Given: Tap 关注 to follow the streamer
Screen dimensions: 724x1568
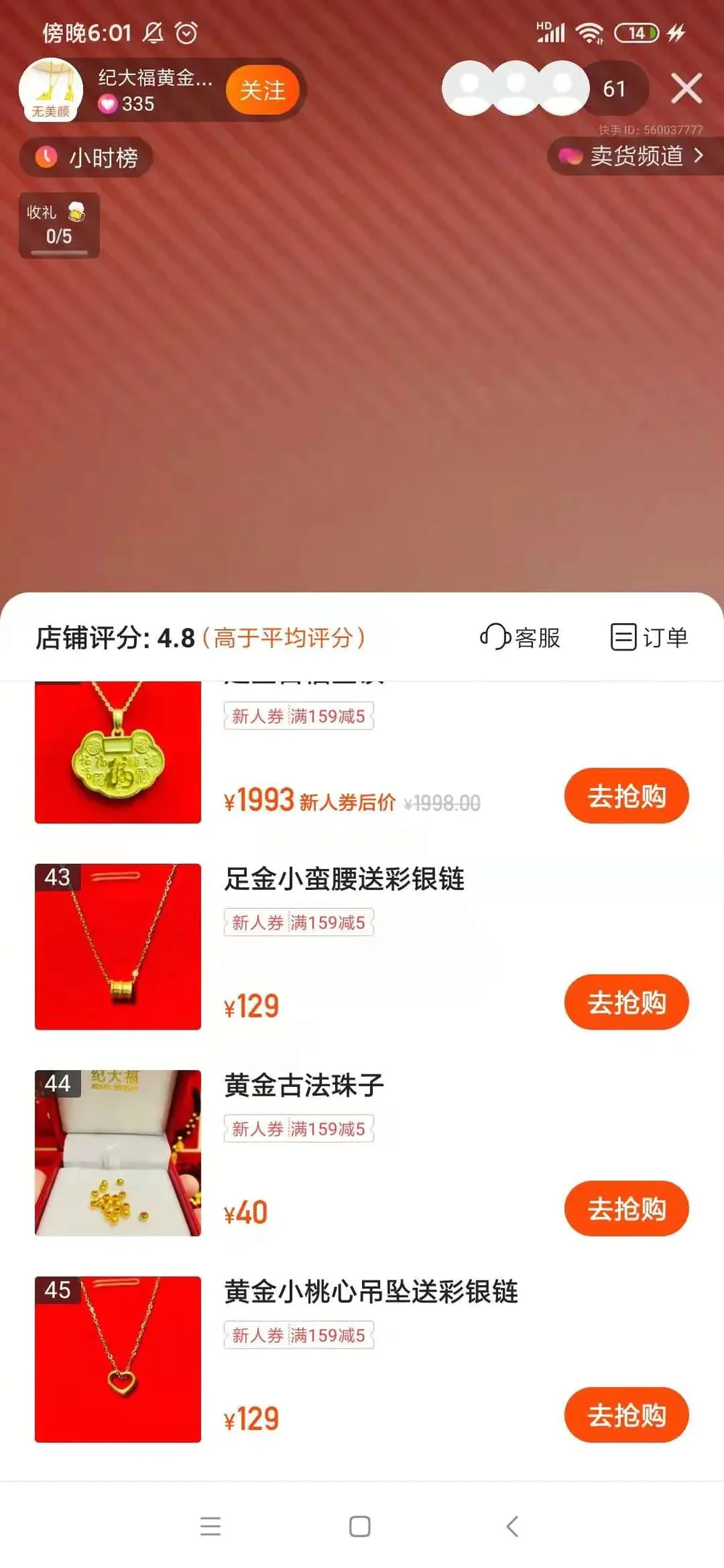Looking at the screenshot, I should (262, 88).
